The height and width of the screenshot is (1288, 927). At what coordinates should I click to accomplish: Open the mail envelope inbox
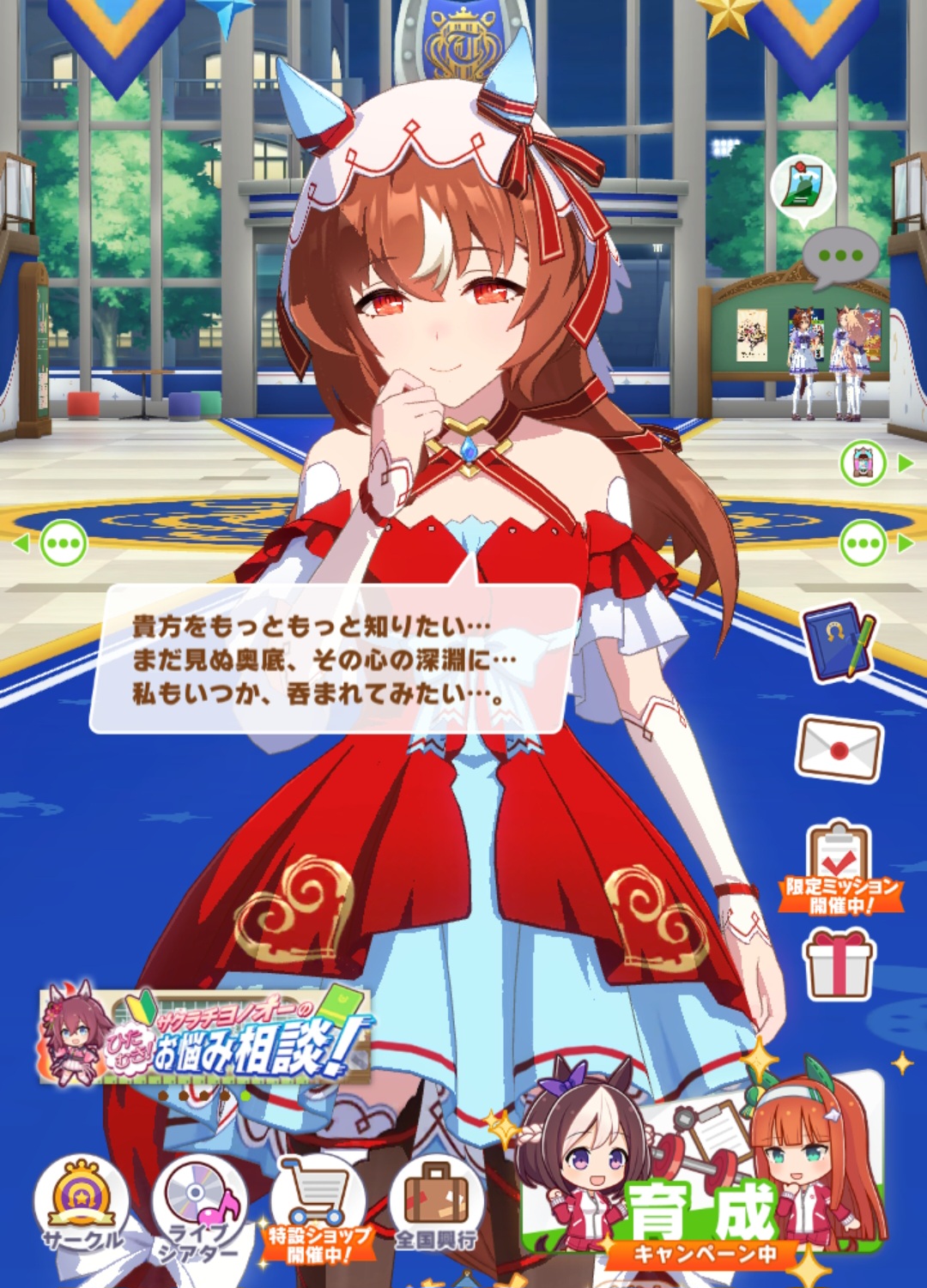coord(839,749)
